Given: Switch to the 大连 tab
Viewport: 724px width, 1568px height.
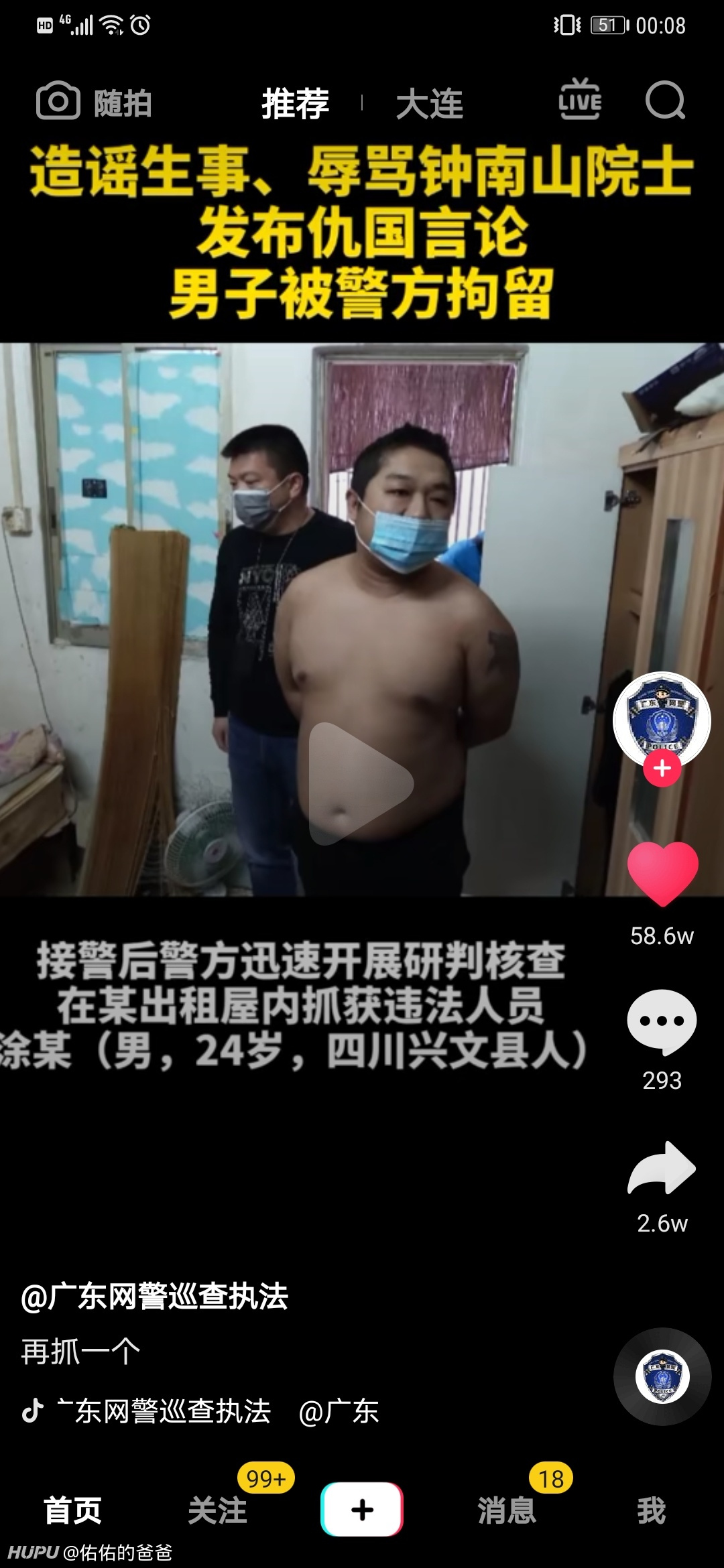Looking at the screenshot, I should pos(429,104).
